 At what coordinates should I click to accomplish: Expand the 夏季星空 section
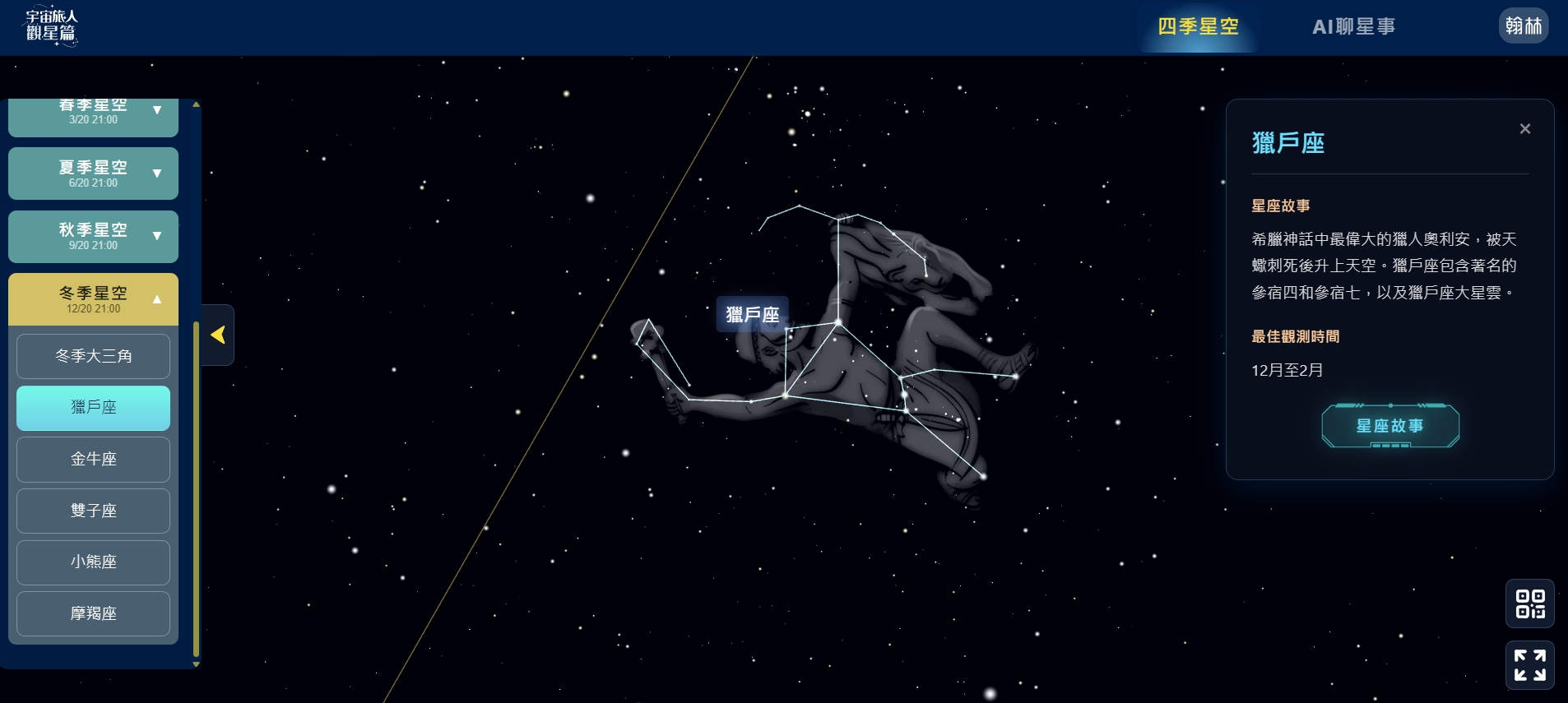point(93,173)
